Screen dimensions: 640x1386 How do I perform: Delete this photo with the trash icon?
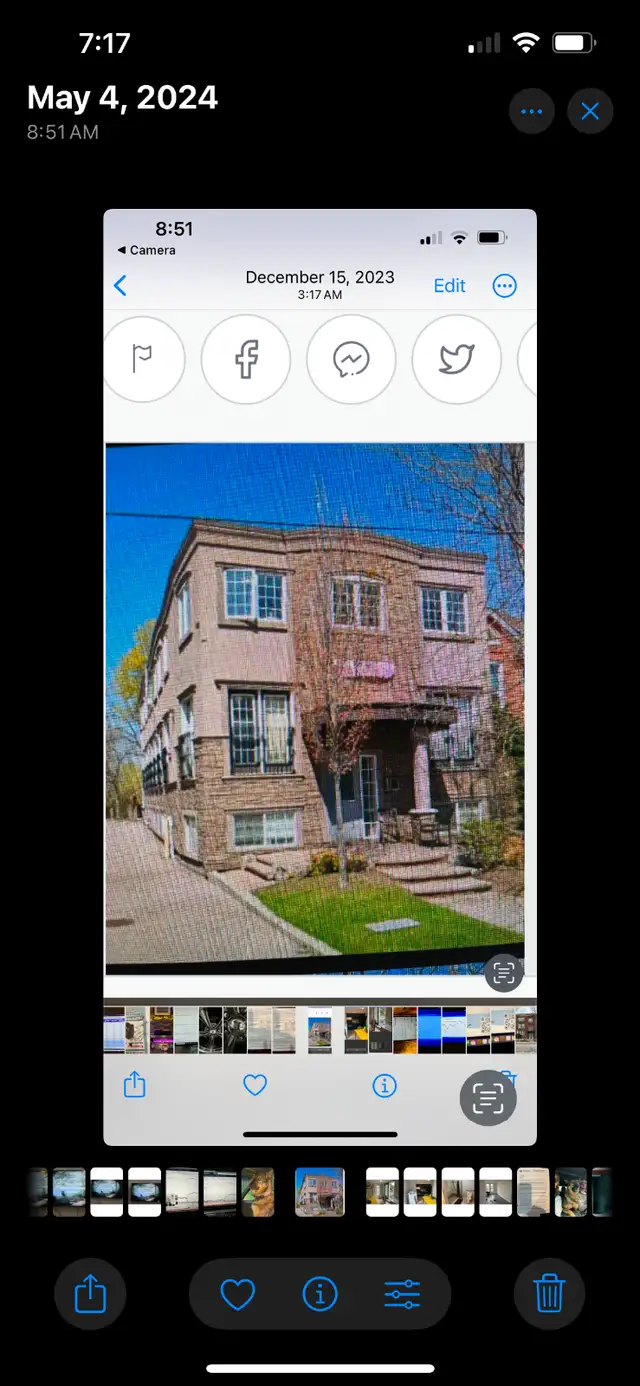(x=549, y=1294)
